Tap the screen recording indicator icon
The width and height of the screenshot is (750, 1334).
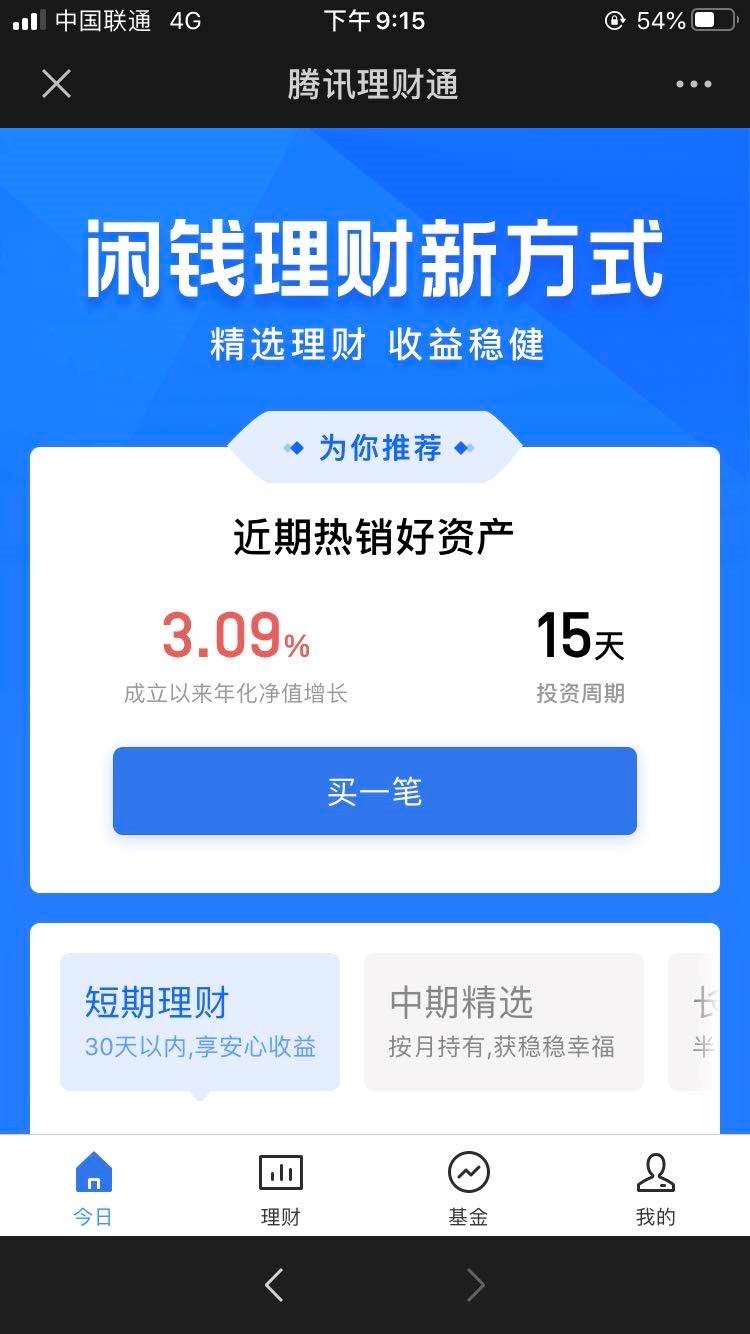click(x=617, y=18)
